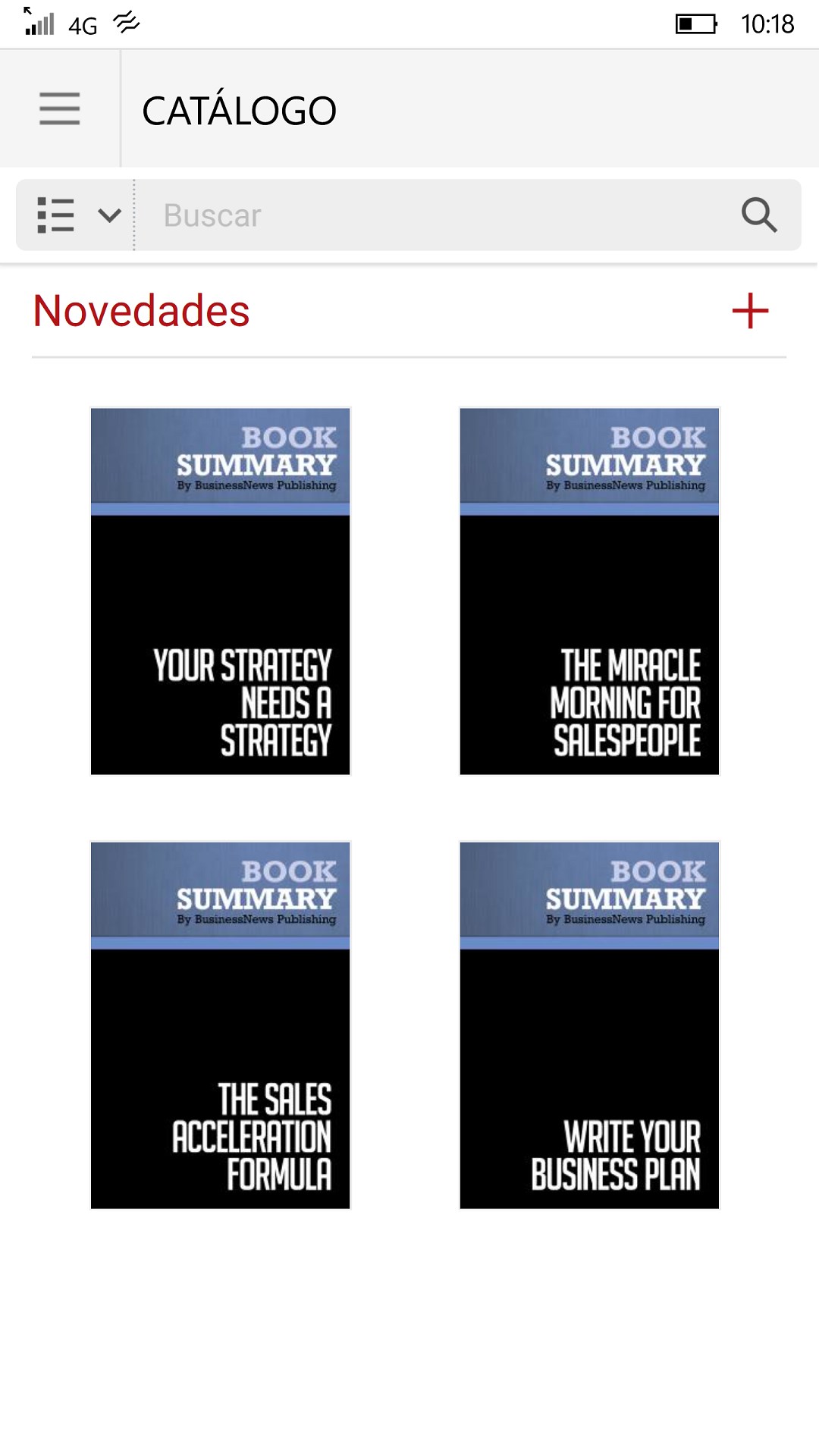The height and width of the screenshot is (1456, 819).
Task: Open The Sales Acceleration Formula book
Action: (x=220, y=1025)
